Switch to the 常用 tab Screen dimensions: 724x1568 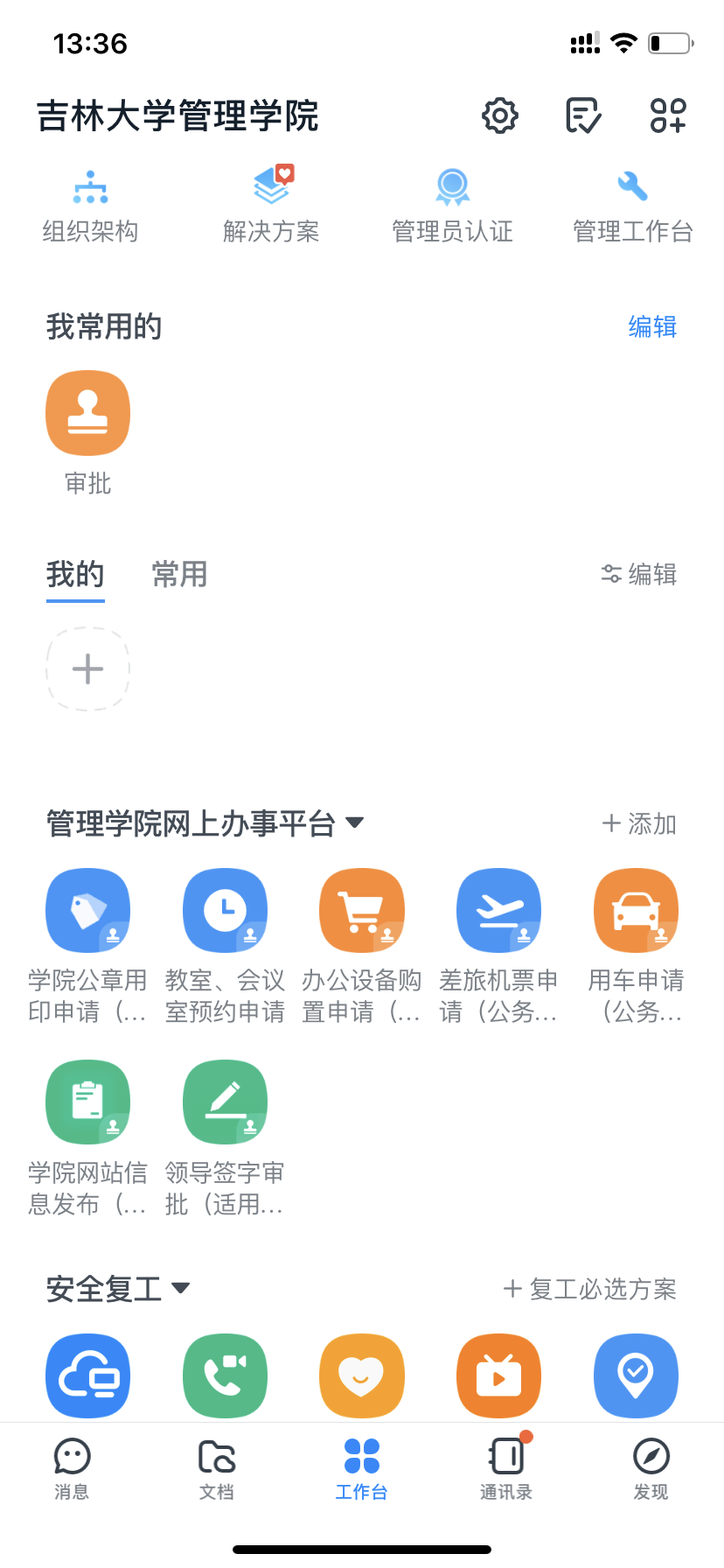(x=179, y=575)
